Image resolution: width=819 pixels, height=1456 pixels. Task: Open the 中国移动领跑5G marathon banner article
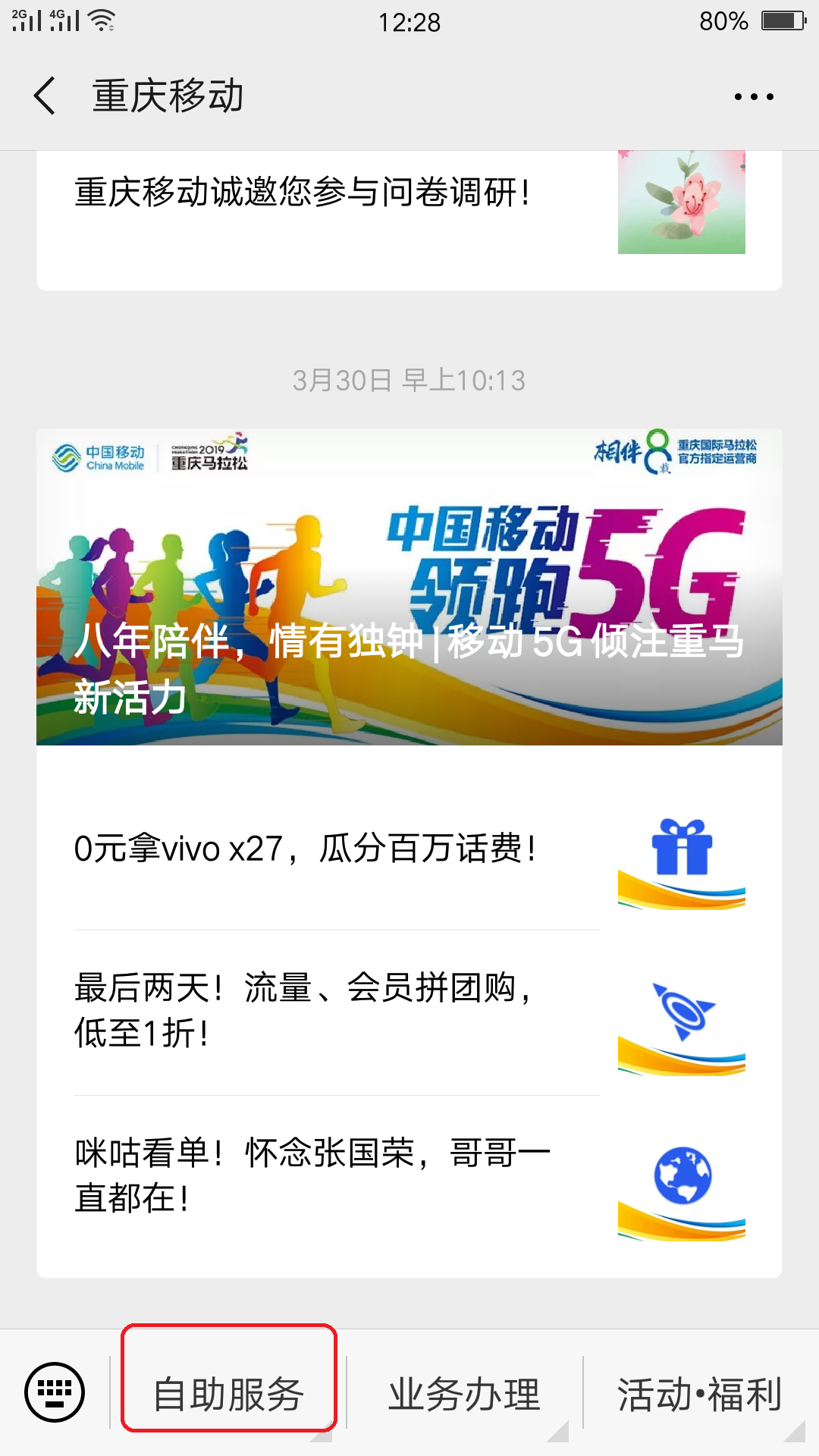pos(409,588)
